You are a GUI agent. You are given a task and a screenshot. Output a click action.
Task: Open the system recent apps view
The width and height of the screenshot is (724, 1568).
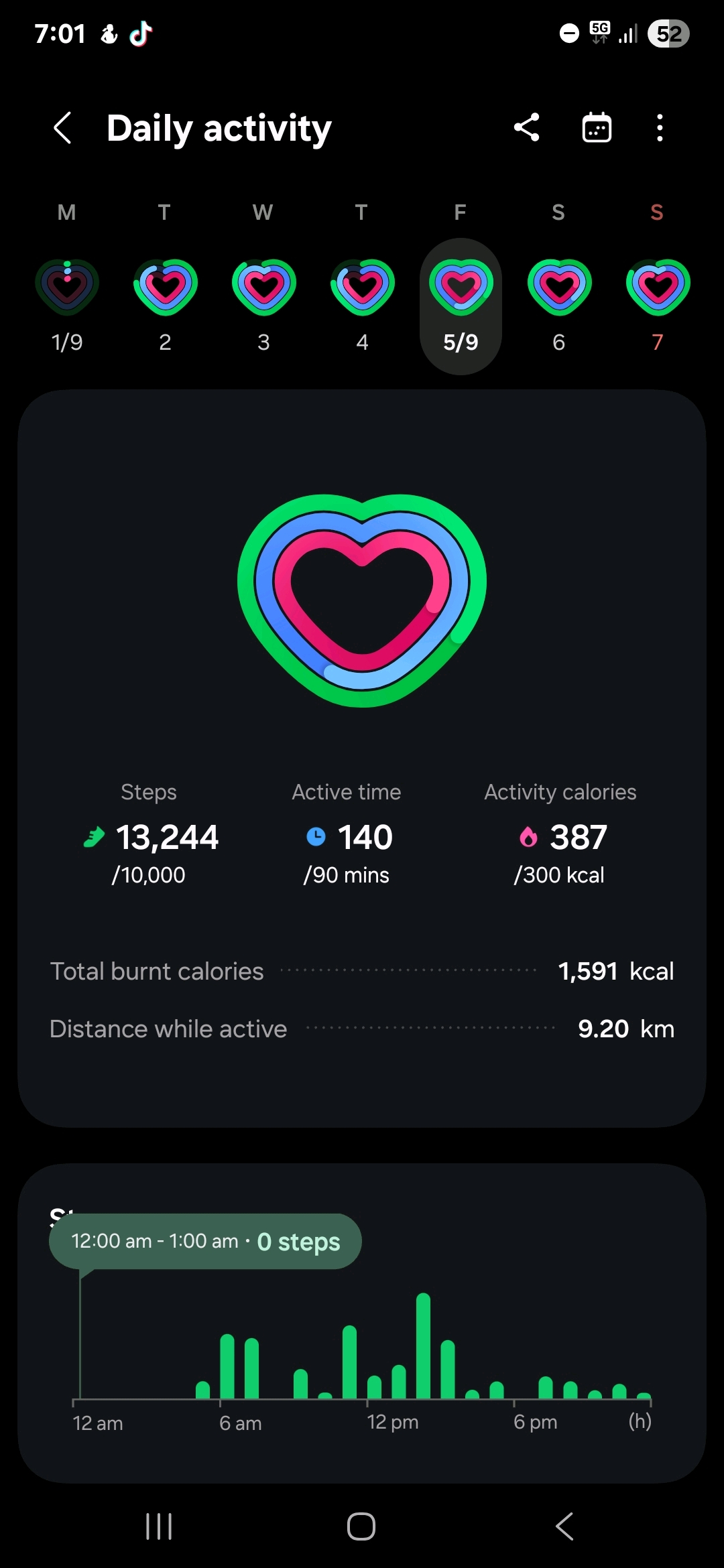tap(159, 1526)
